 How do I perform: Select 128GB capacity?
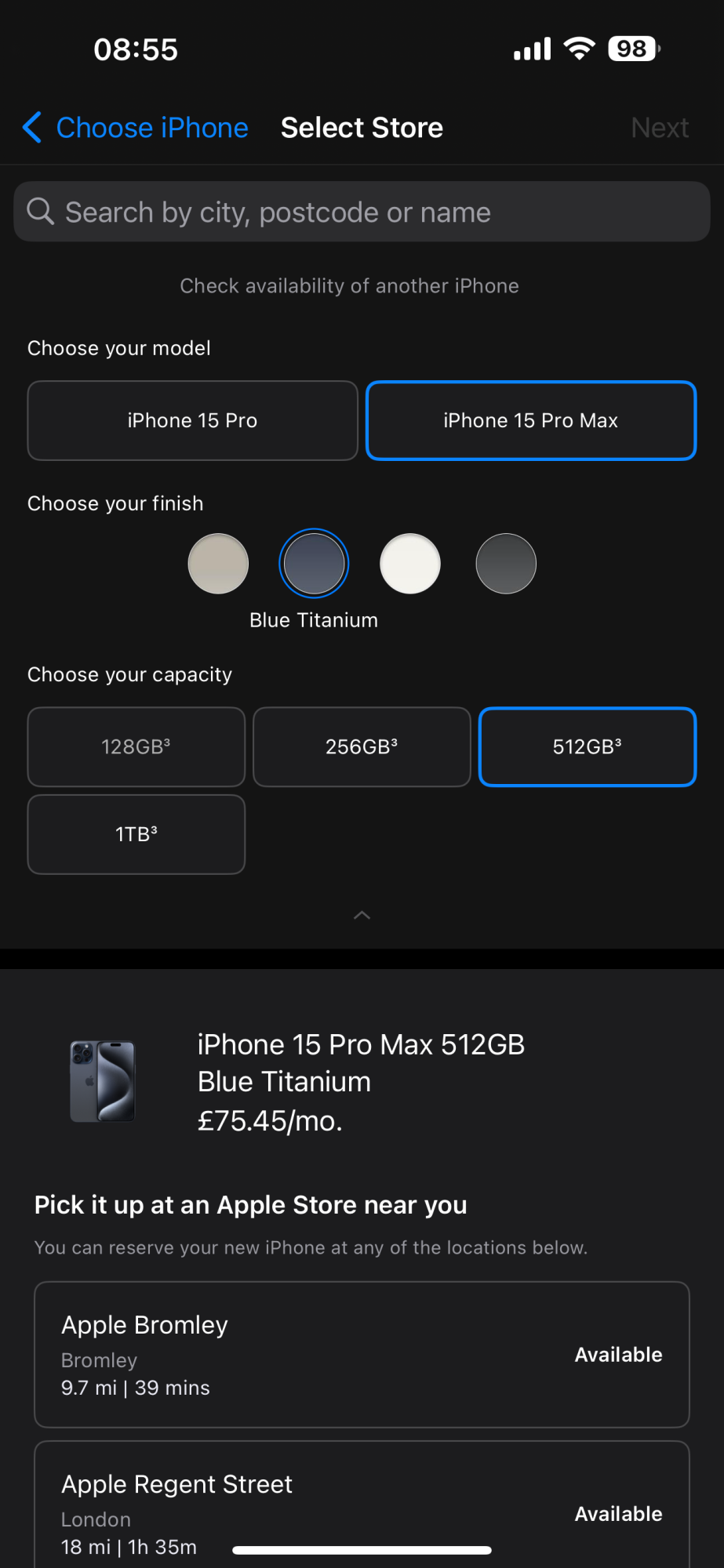click(x=136, y=747)
